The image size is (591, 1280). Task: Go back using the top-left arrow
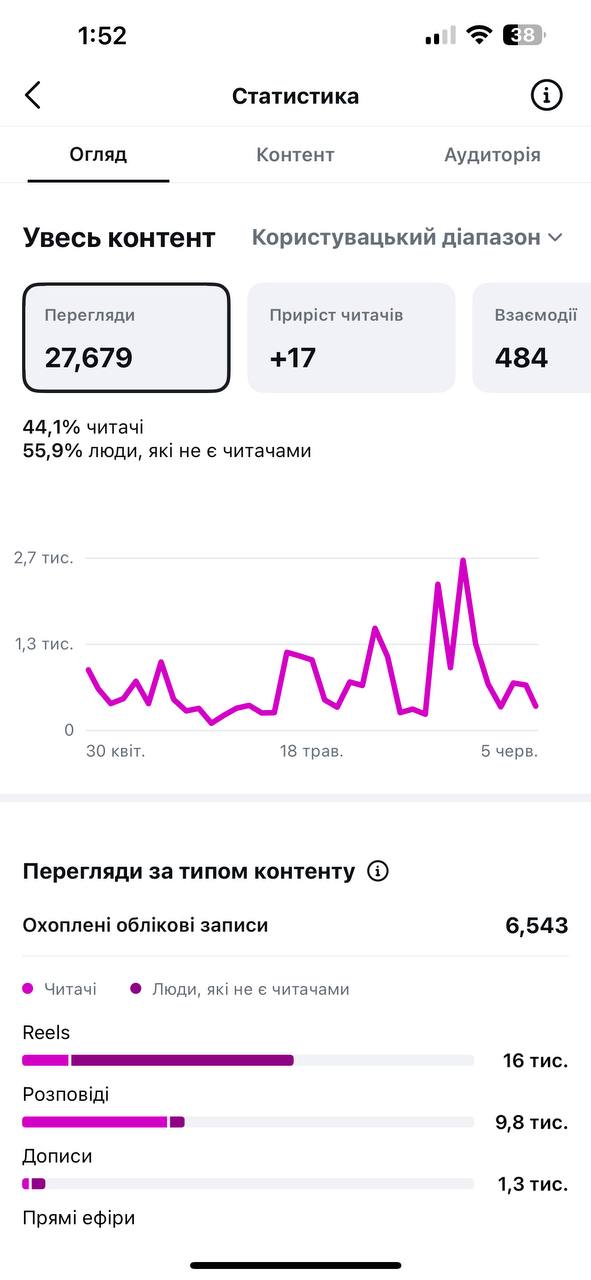33,95
